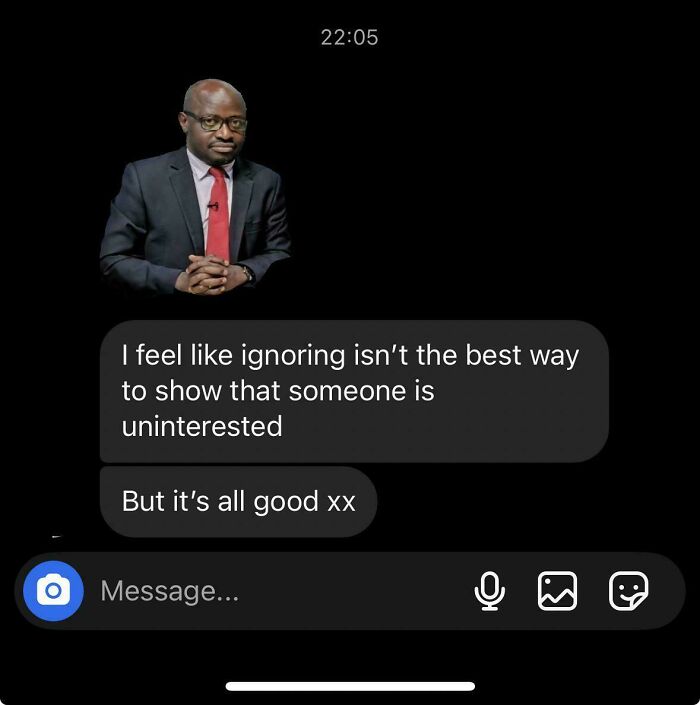Record a voice message with the microphone
Screen dimensions: 700x705
489,591
